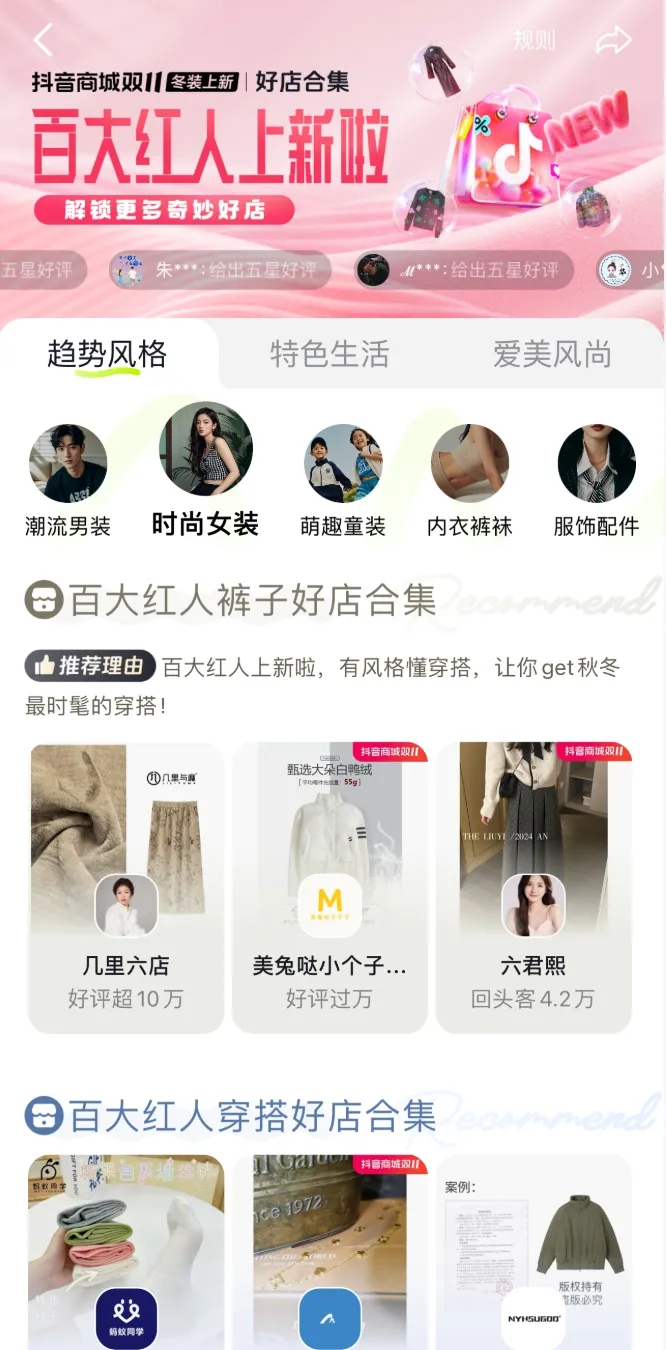Image resolution: width=666 pixels, height=1350 pixels.
Task: Open the NYHSUGOO shop card
Action: pos(534,1250)
